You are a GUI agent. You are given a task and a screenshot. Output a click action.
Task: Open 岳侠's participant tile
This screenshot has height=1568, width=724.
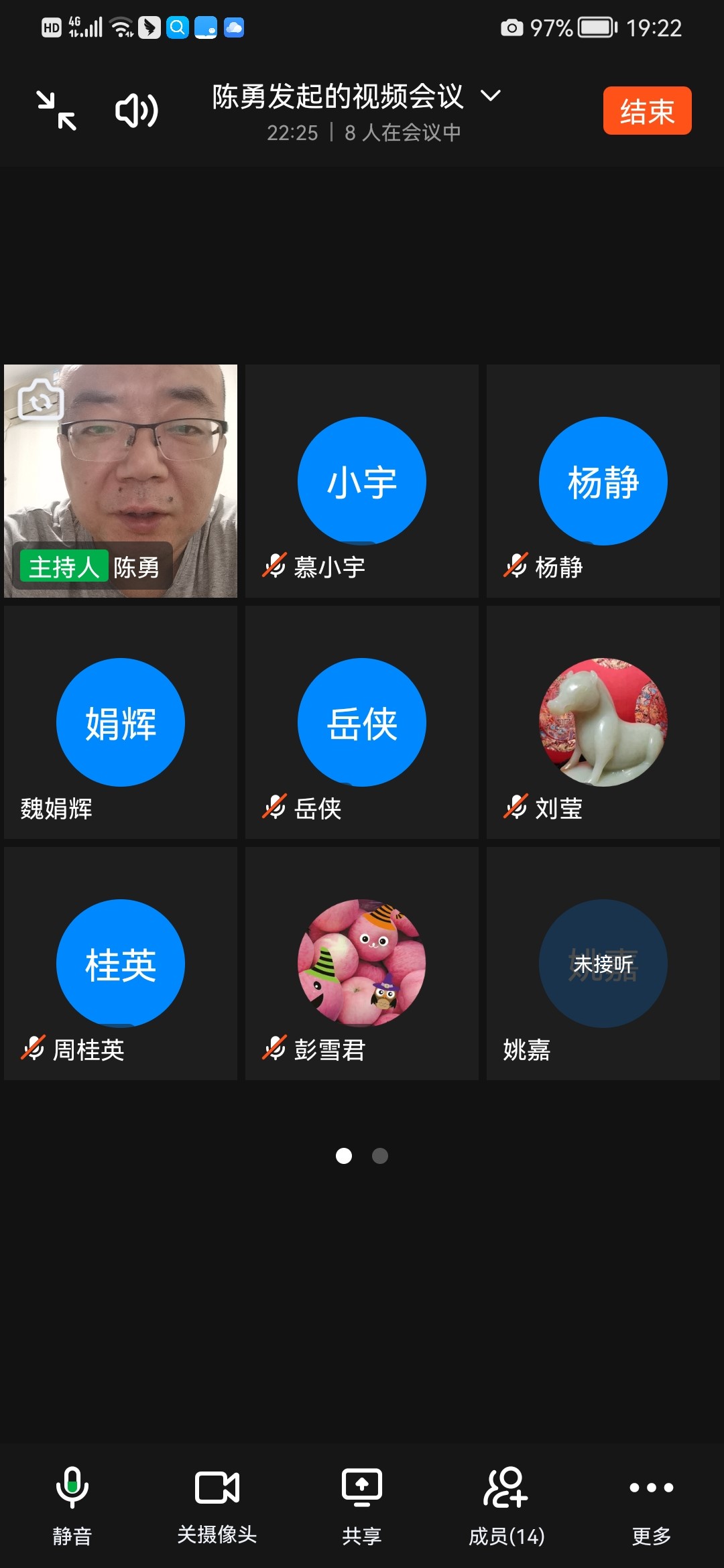362,722
